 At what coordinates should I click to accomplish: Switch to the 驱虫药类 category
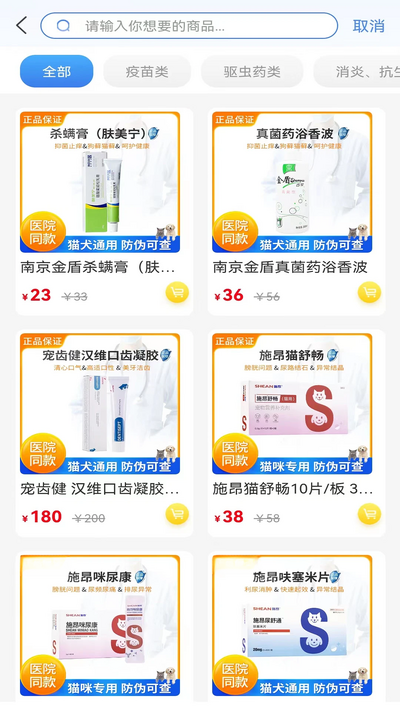(252, 71)
